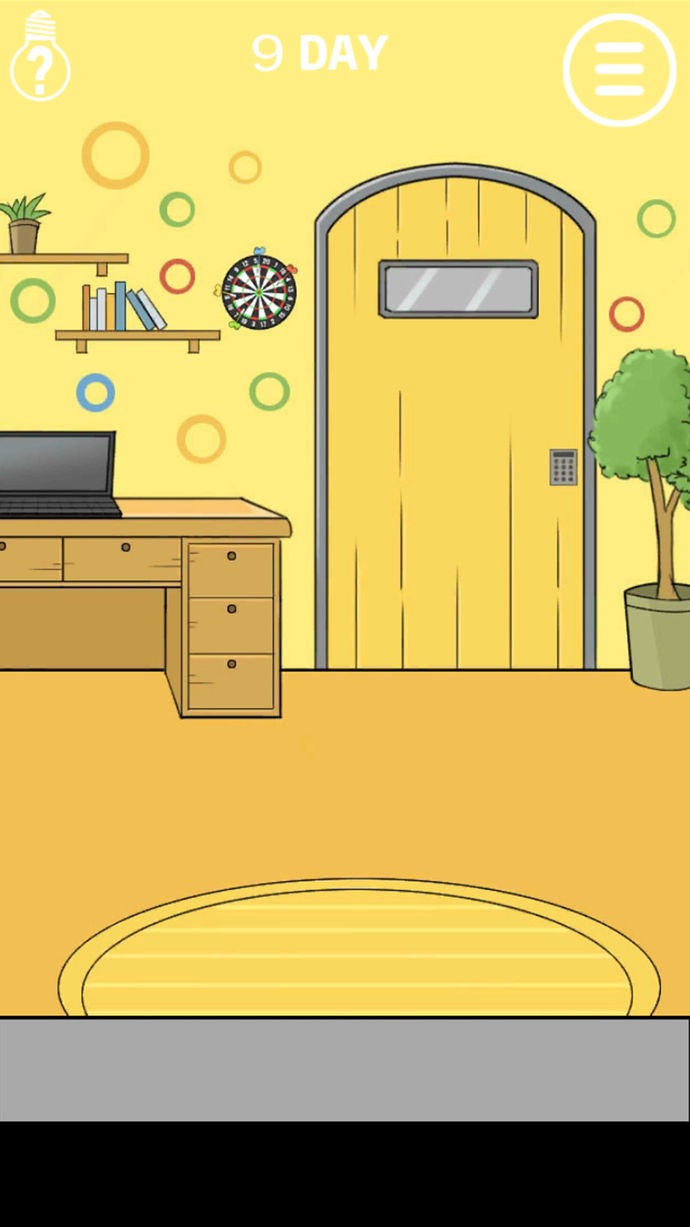690x1227 pixels.
Task: Open the hamburger menu
Action: click(x=619, y=69)
